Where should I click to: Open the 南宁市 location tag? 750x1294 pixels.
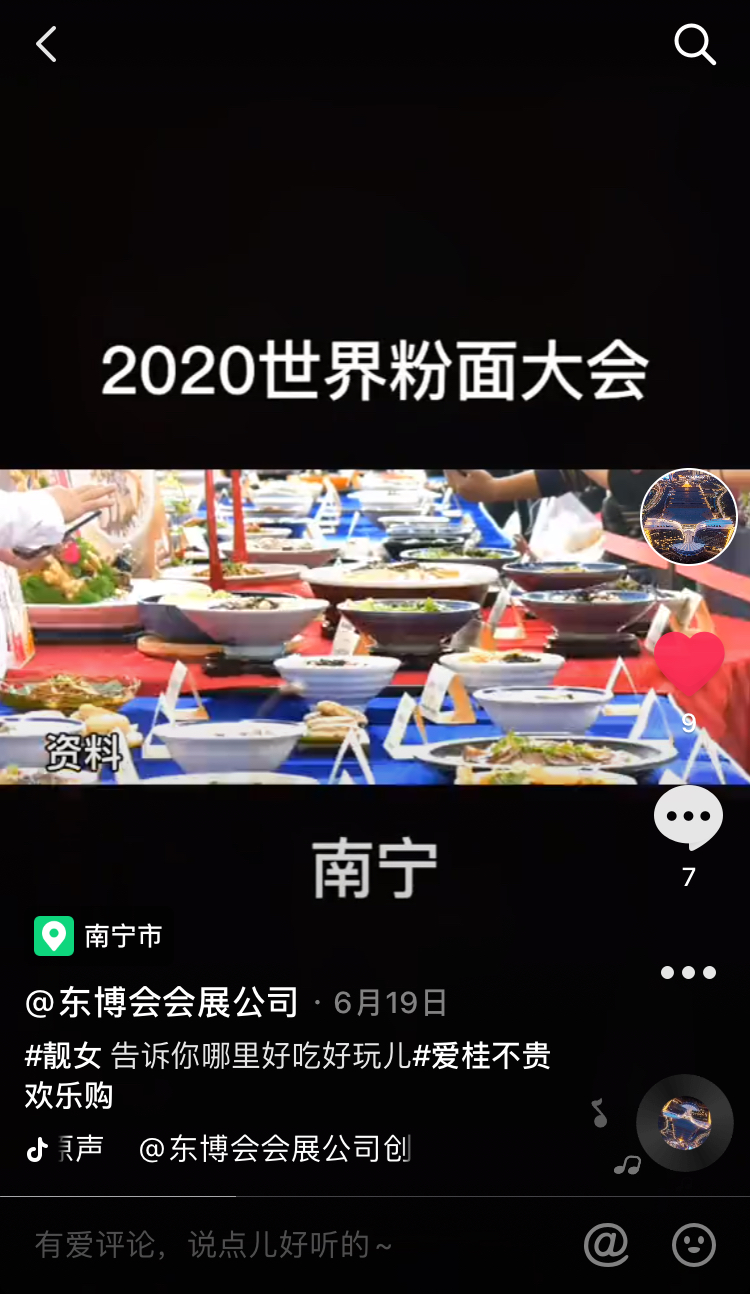tap(102, 936)
